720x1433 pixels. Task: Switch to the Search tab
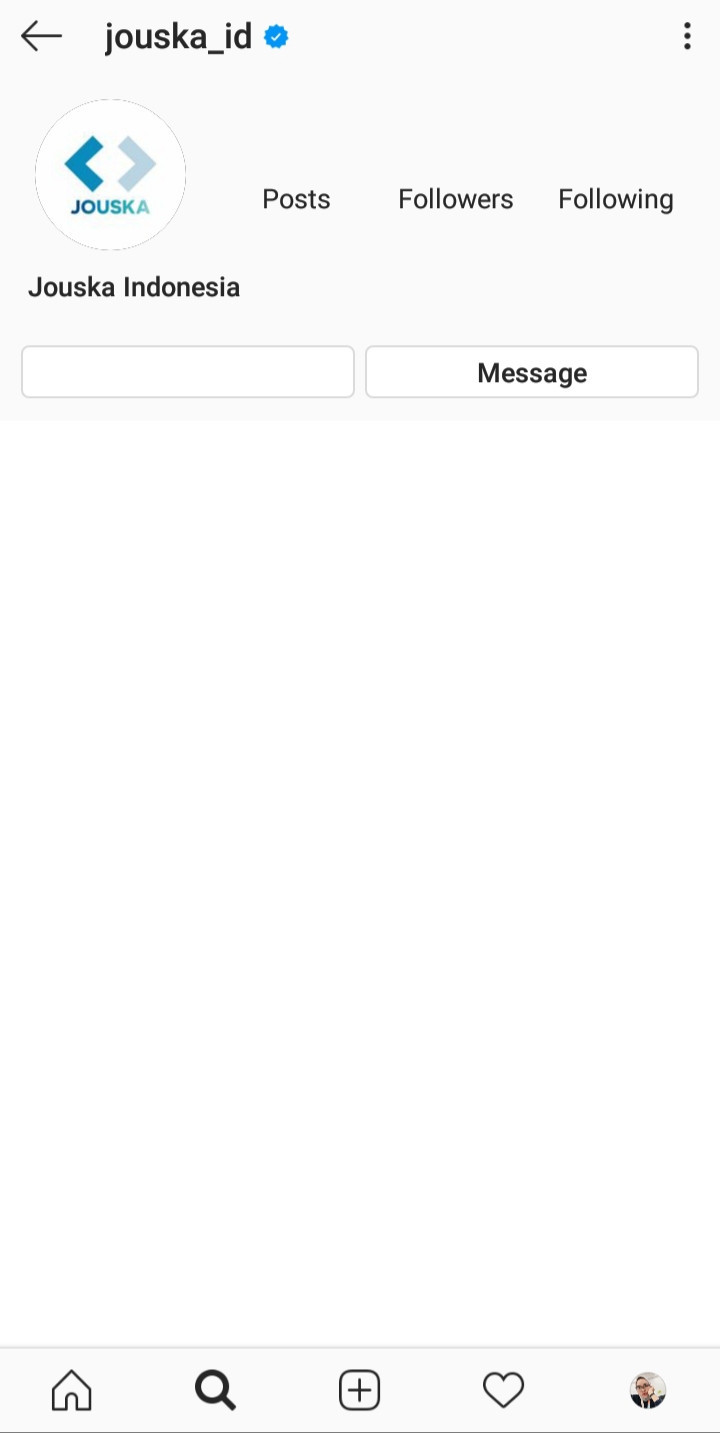215,1390
